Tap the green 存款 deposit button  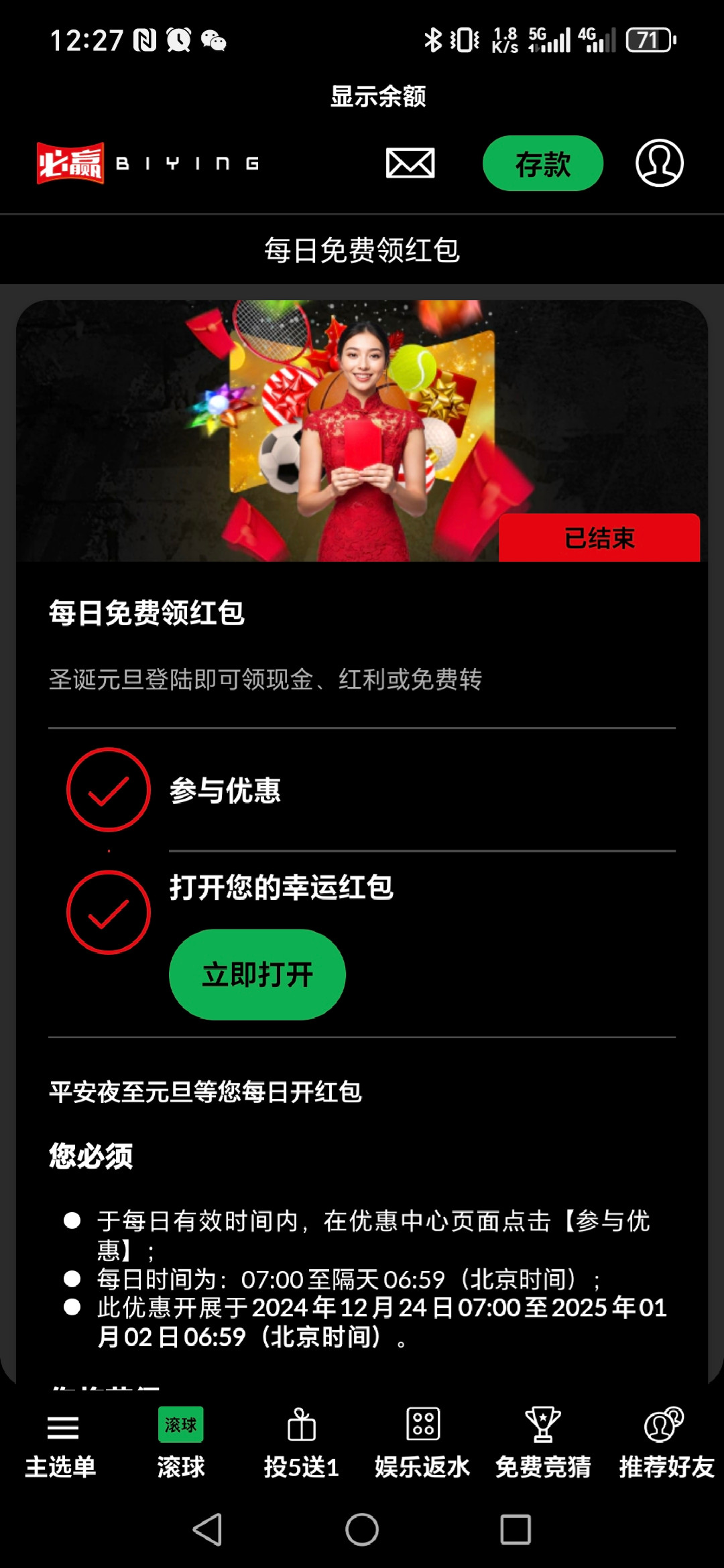542,164
